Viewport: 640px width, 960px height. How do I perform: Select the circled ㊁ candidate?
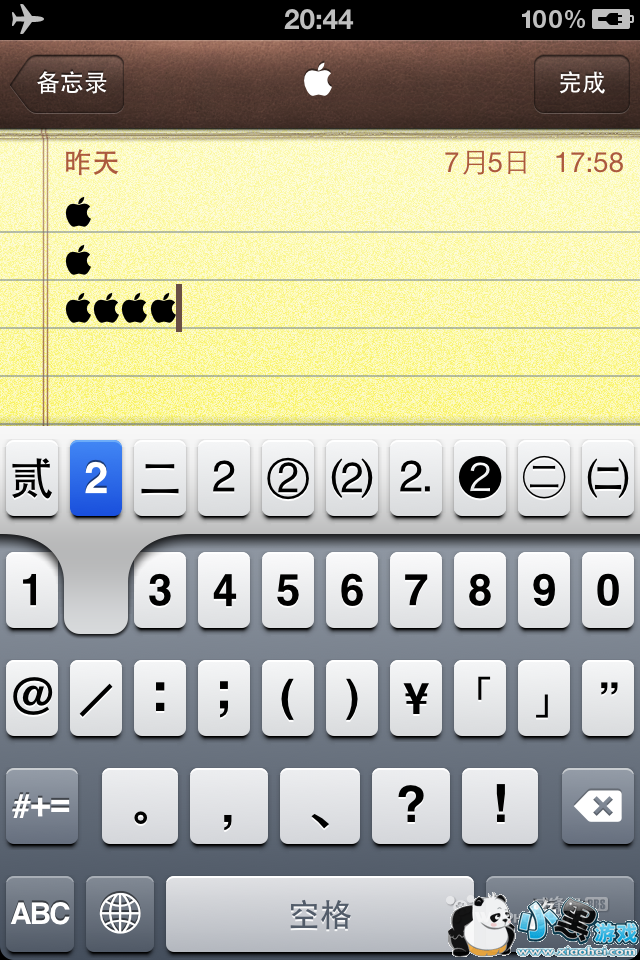point(544,478)
